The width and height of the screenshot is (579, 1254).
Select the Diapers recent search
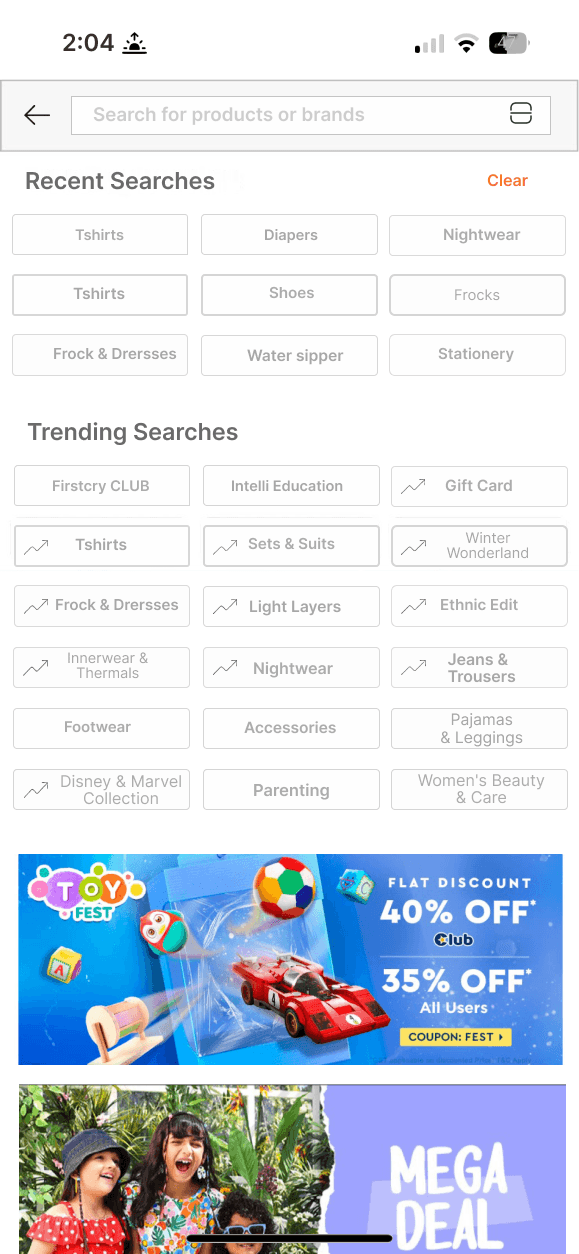[x=290, y=235]
